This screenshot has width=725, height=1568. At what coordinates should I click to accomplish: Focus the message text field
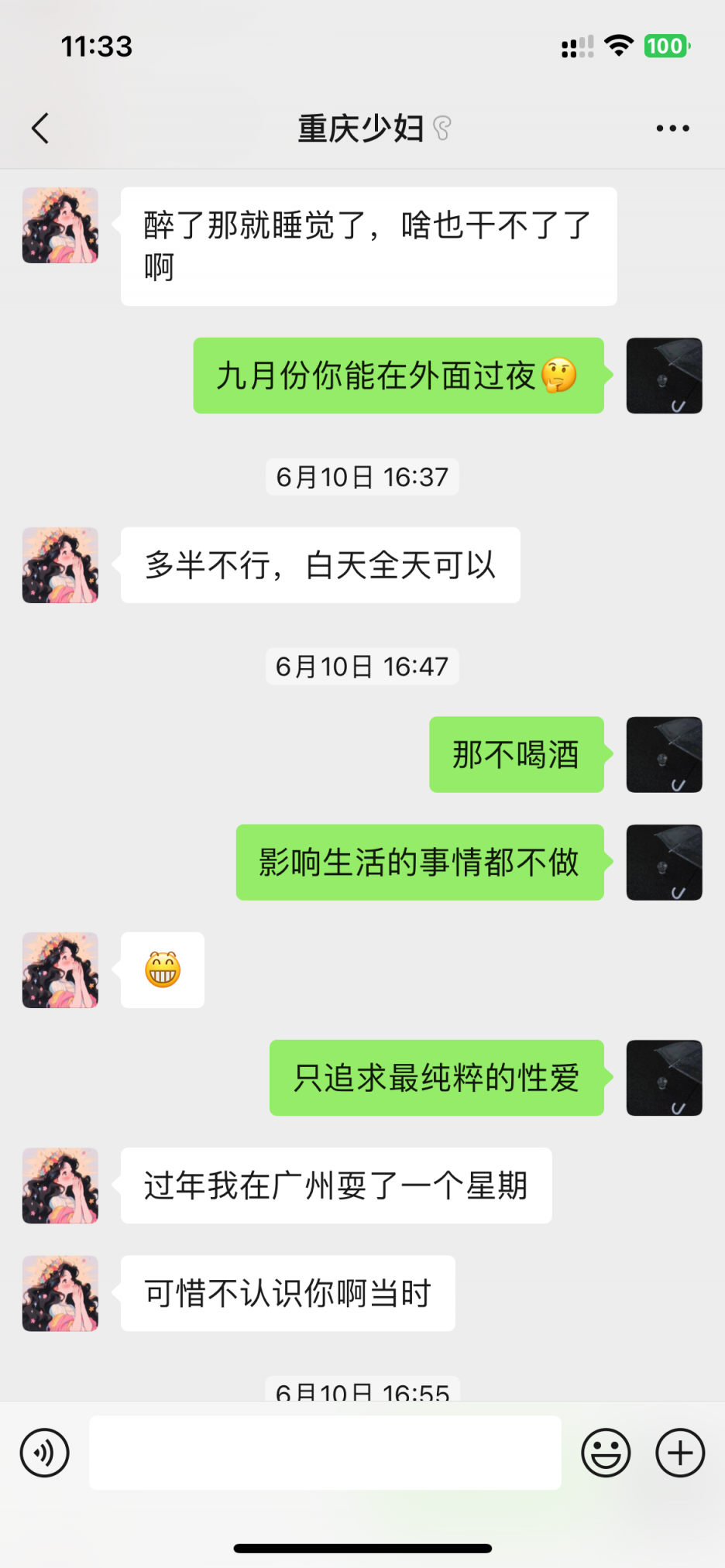coord(325,1453)
